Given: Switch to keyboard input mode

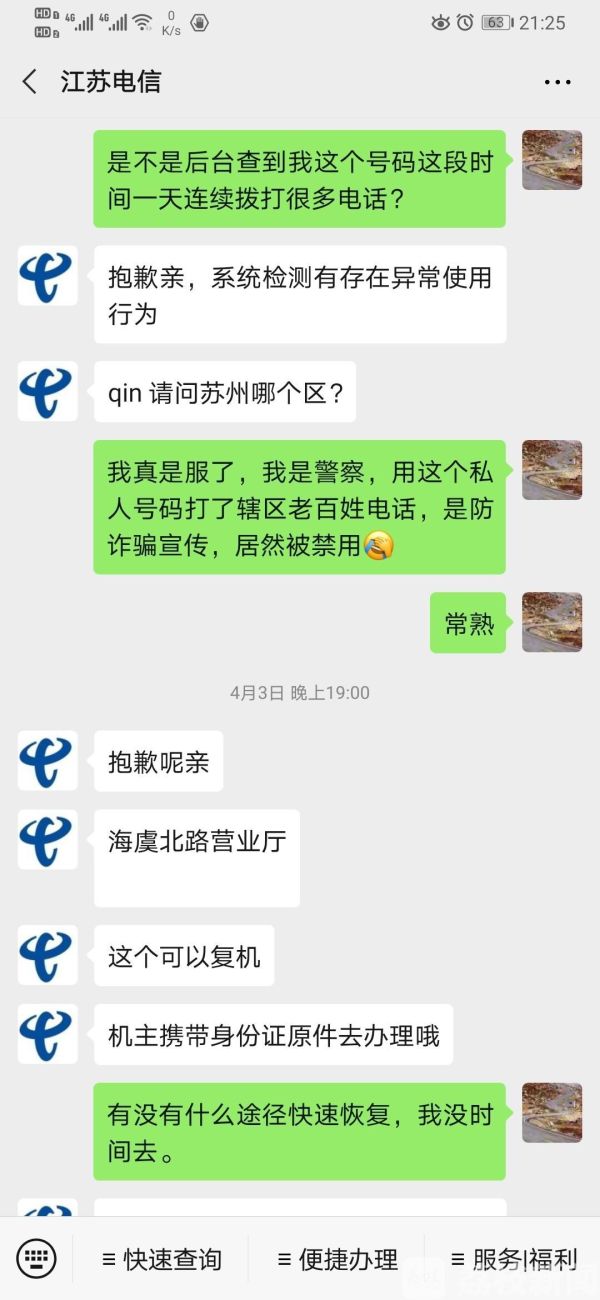Looking at the screenshot, I should click(x=37, y=1258).
